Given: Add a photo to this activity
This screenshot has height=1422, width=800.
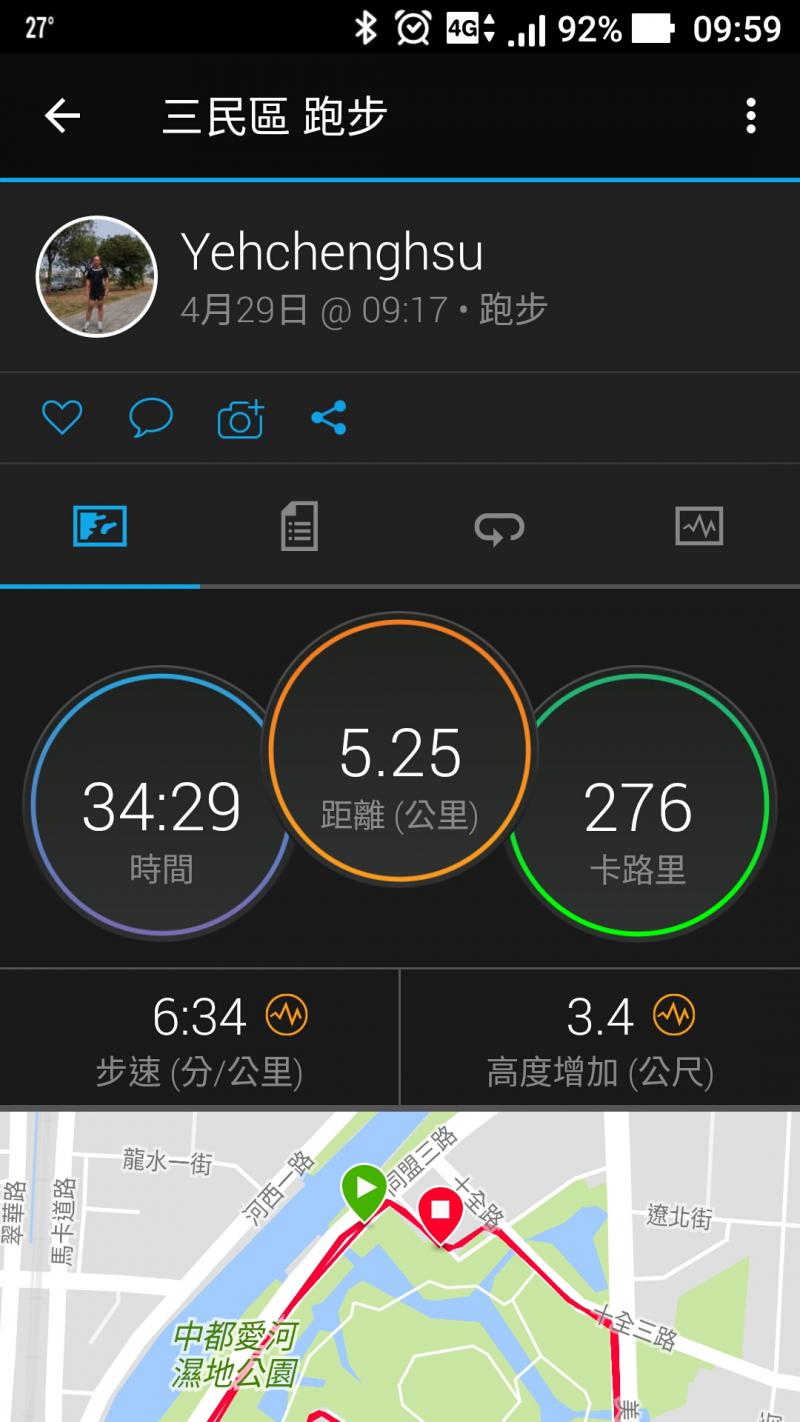Looking at the screenshot, I should [x=241, y=419].
